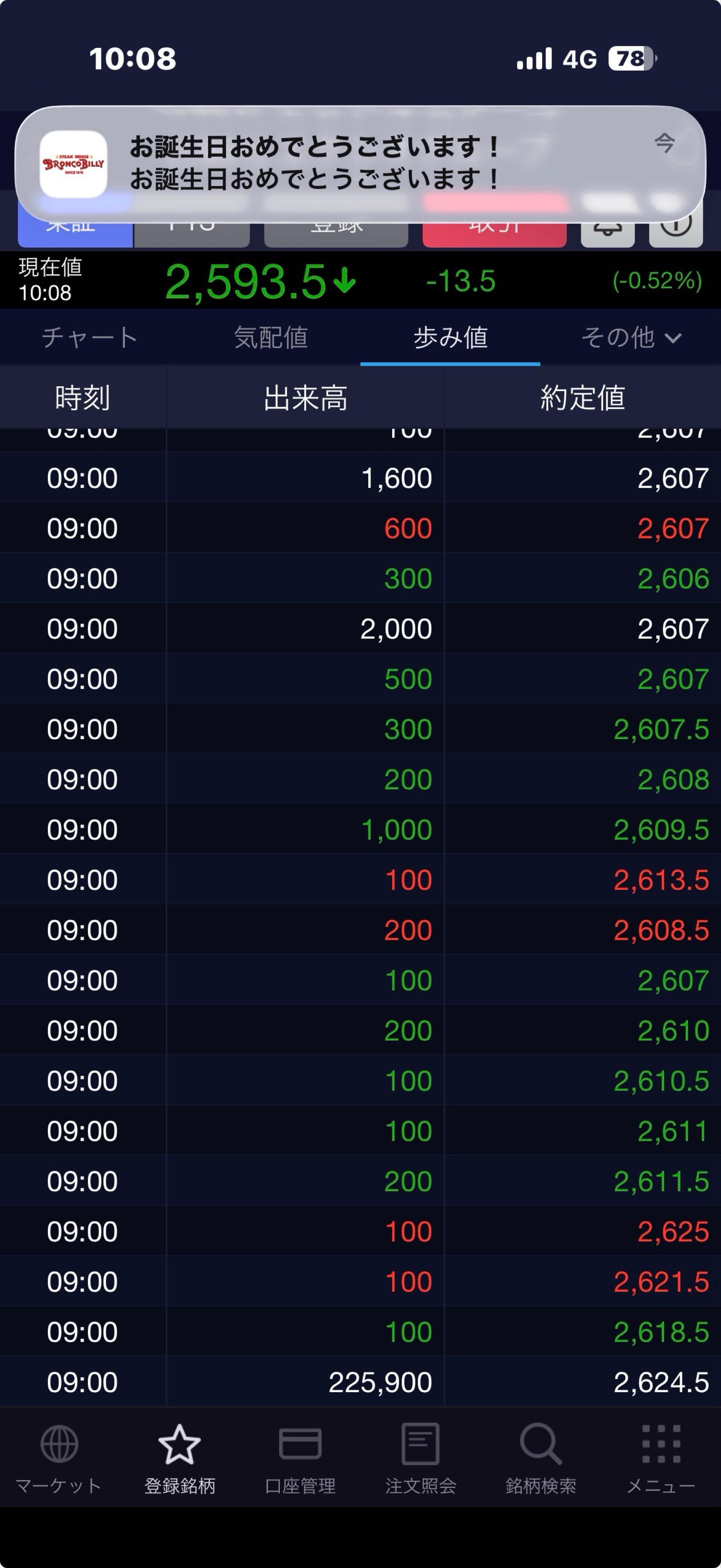This screenshot has height=1568, width=721.
Task: Open the メニュー tab
Action: 661,1458
